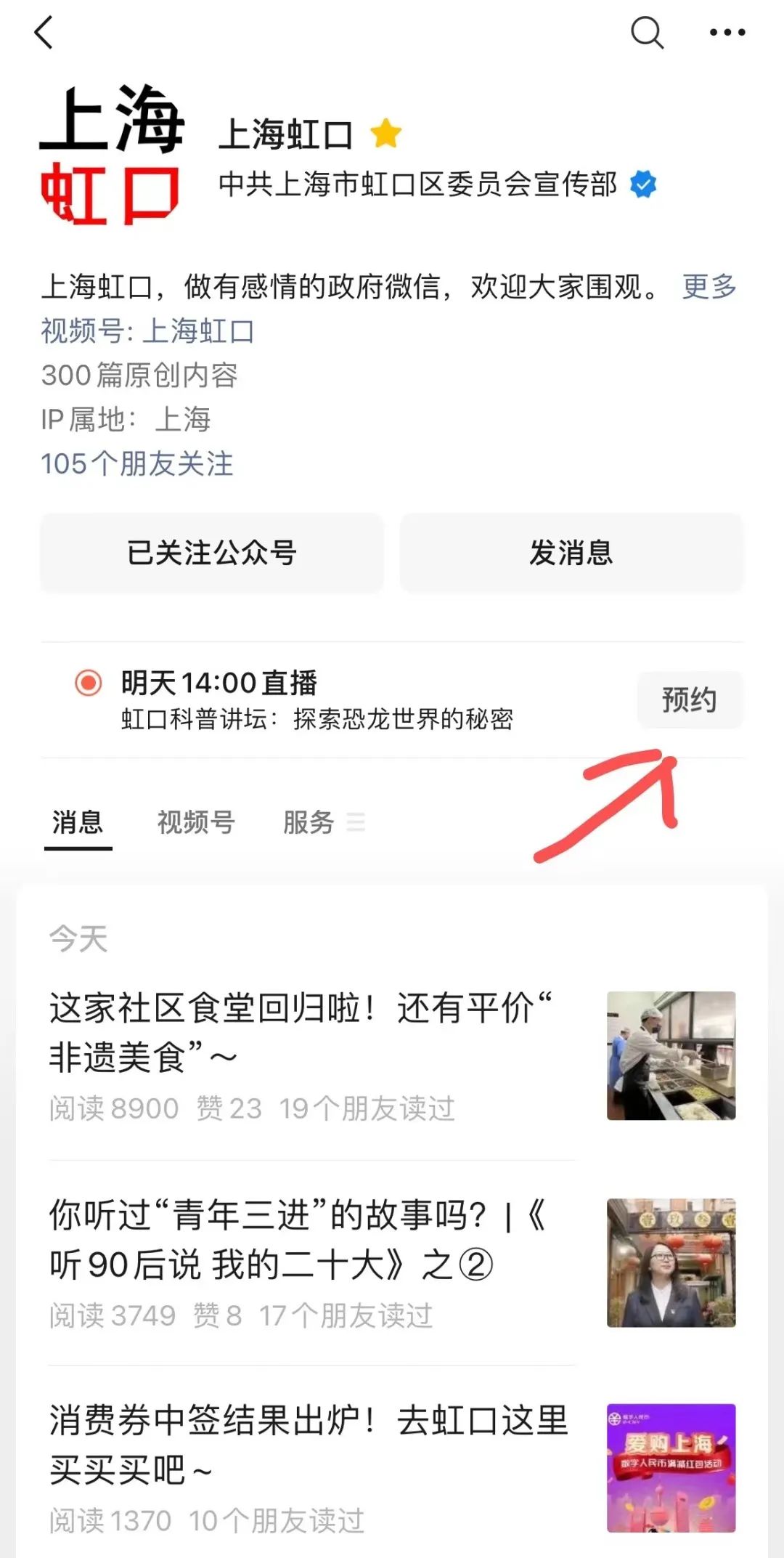784x1558 pixels.
Task: Open the 服务 tab menu
Action: click(323, 823)
